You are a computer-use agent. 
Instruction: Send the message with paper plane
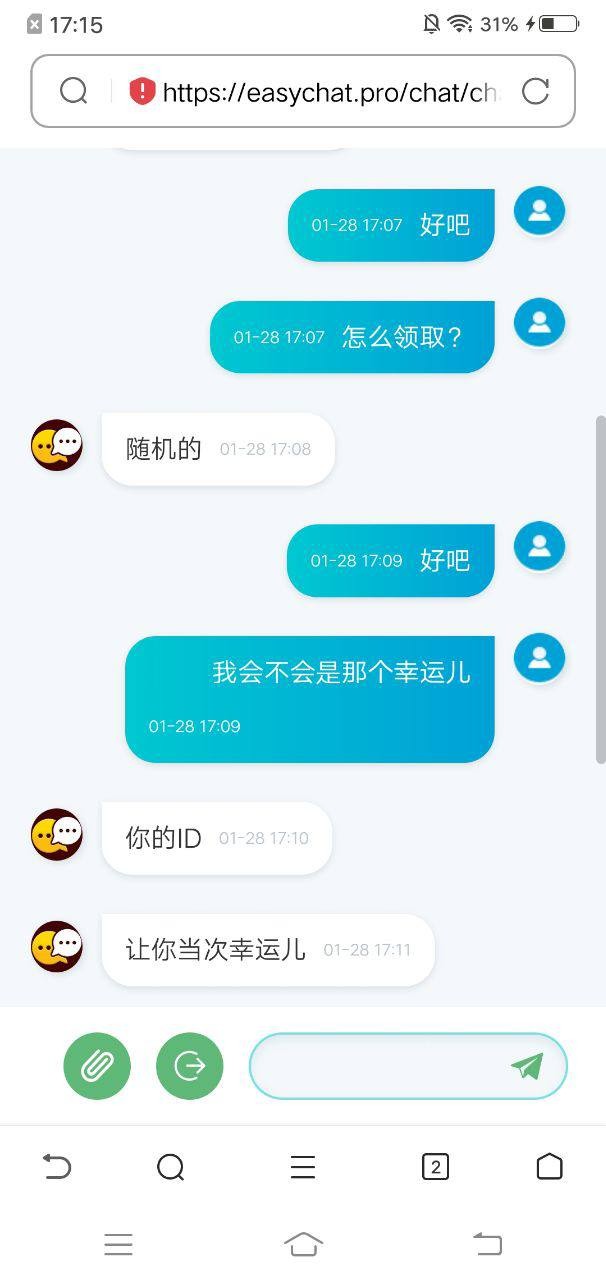coord(527,1066)
